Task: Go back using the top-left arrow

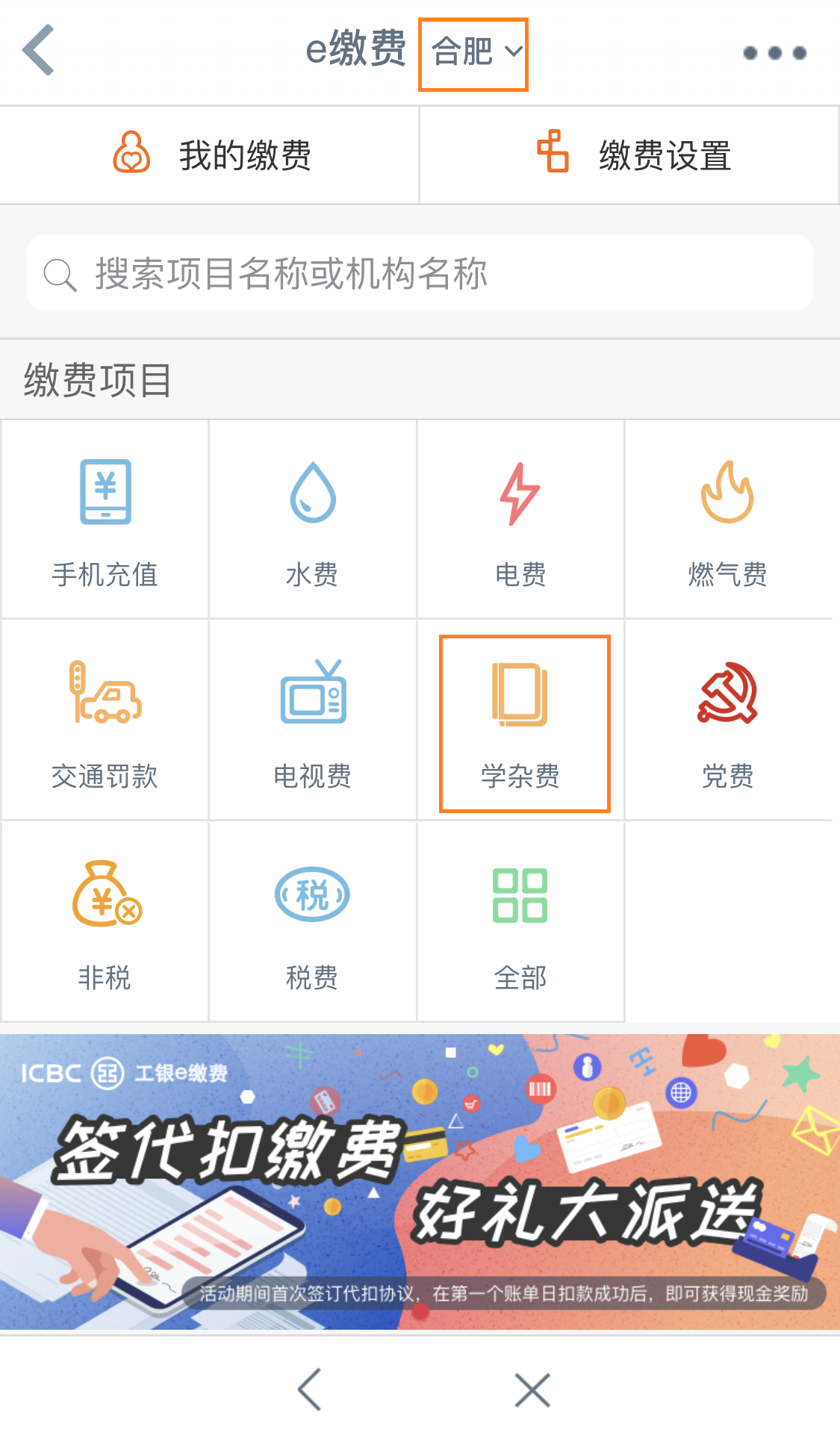Action: click(x=39, y=51)
